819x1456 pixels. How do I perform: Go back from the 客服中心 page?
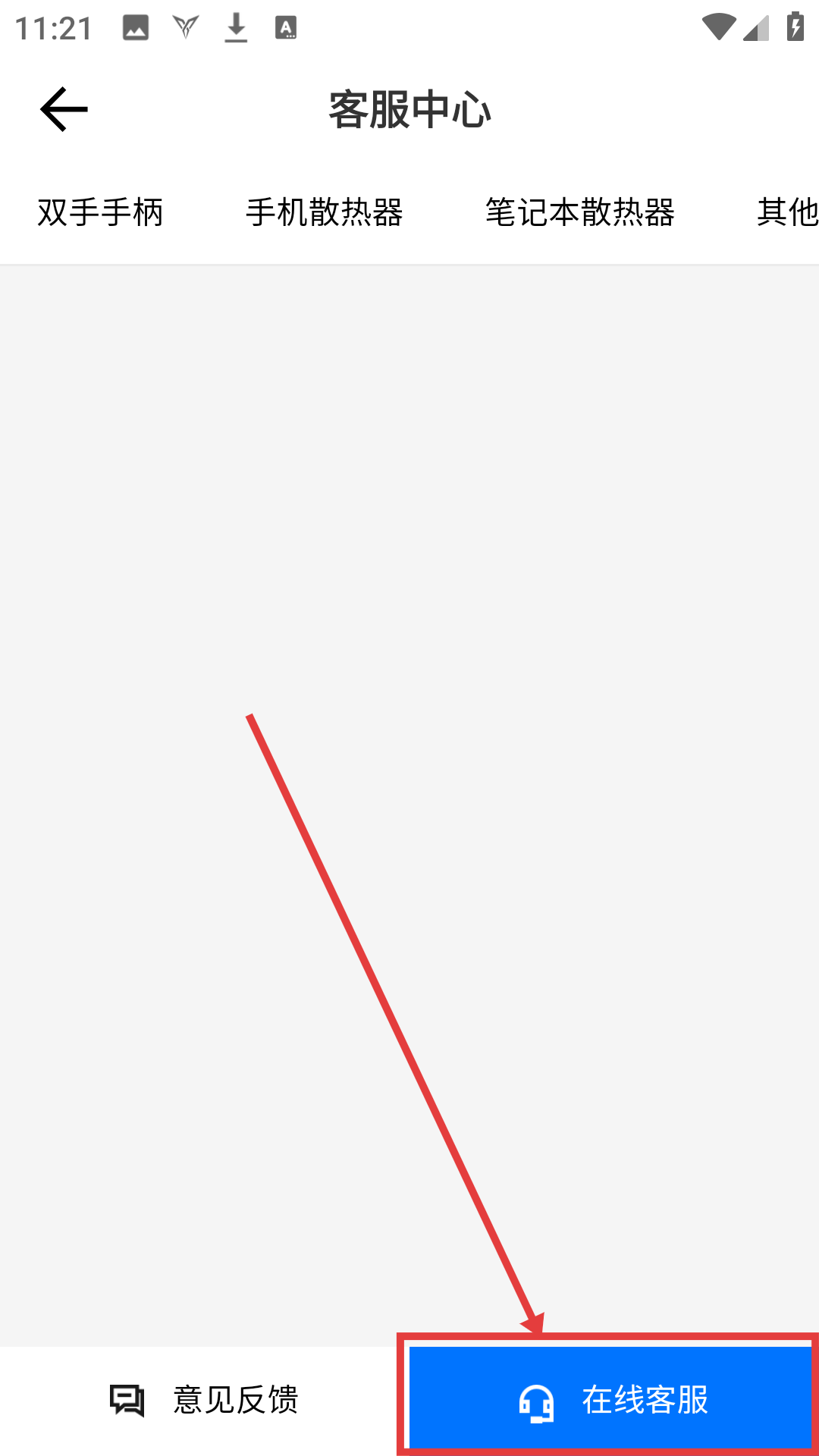[x=64, y=109]
